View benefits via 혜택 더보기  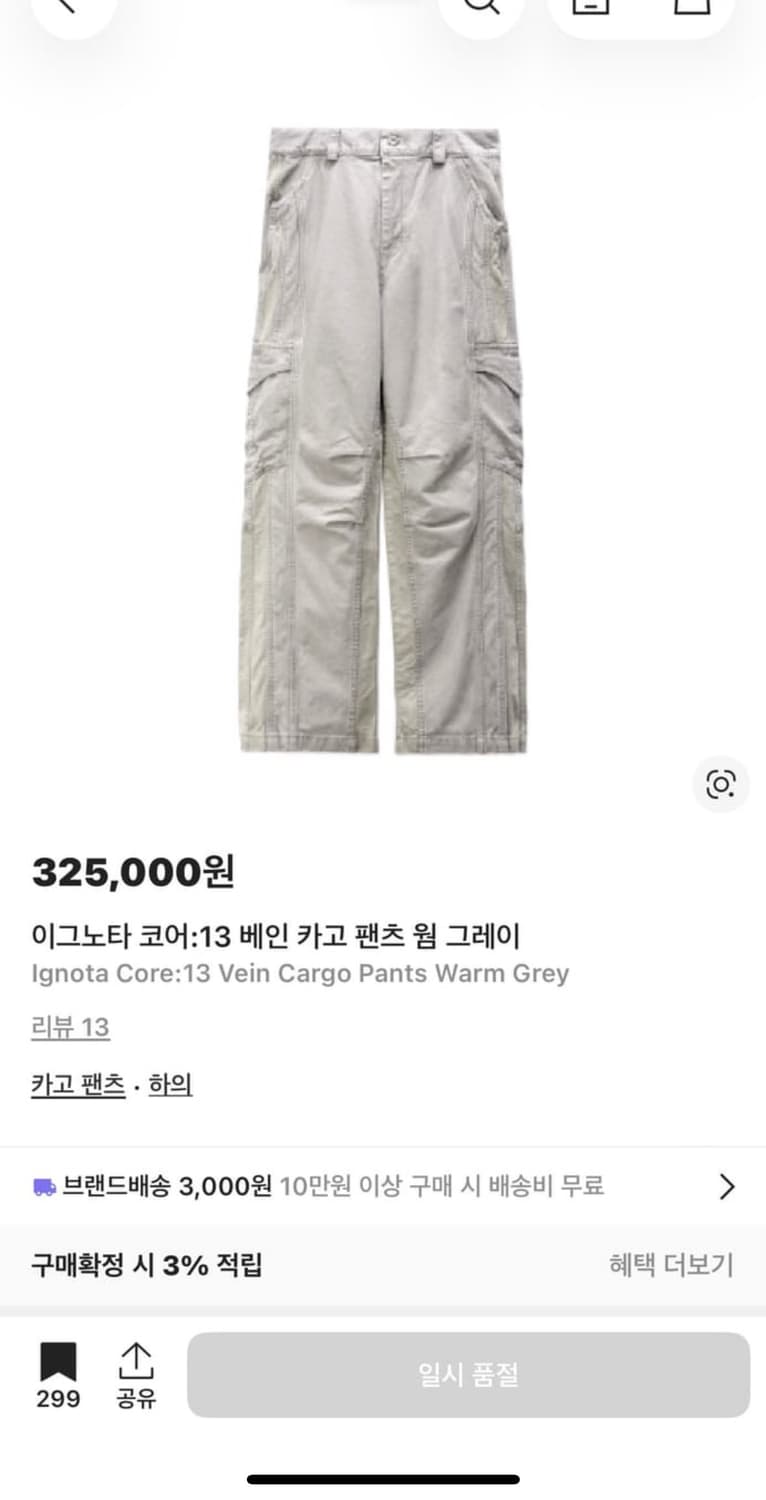[671, 1265]
